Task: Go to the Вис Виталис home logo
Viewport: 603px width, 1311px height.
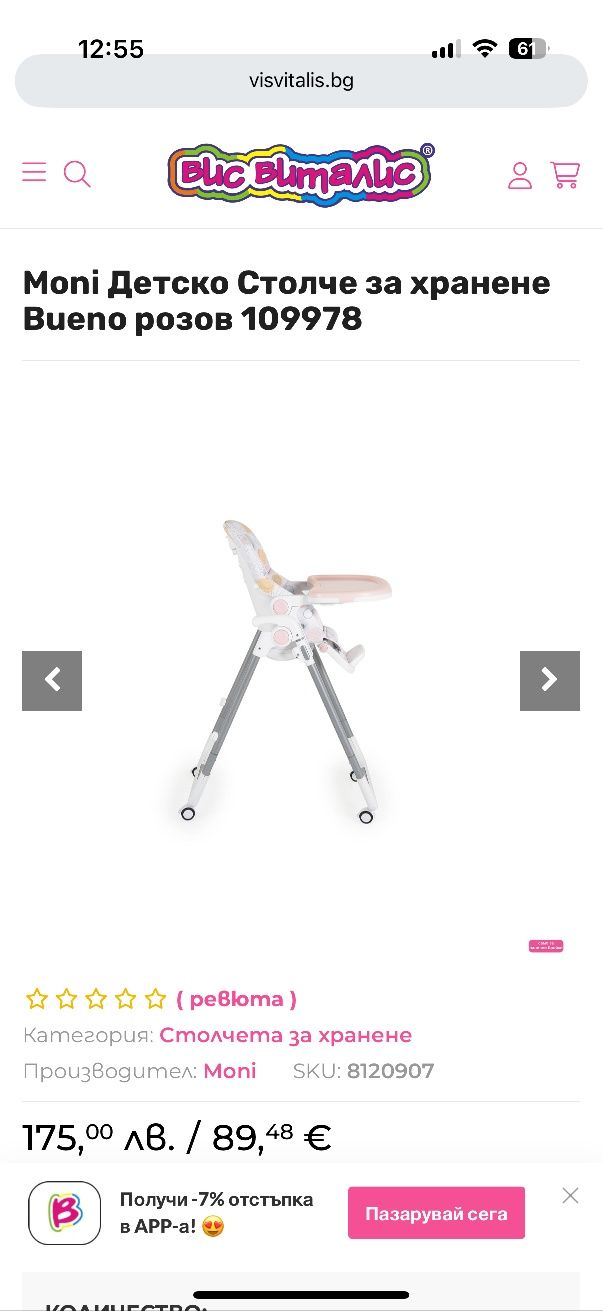Action: [300, 175]
